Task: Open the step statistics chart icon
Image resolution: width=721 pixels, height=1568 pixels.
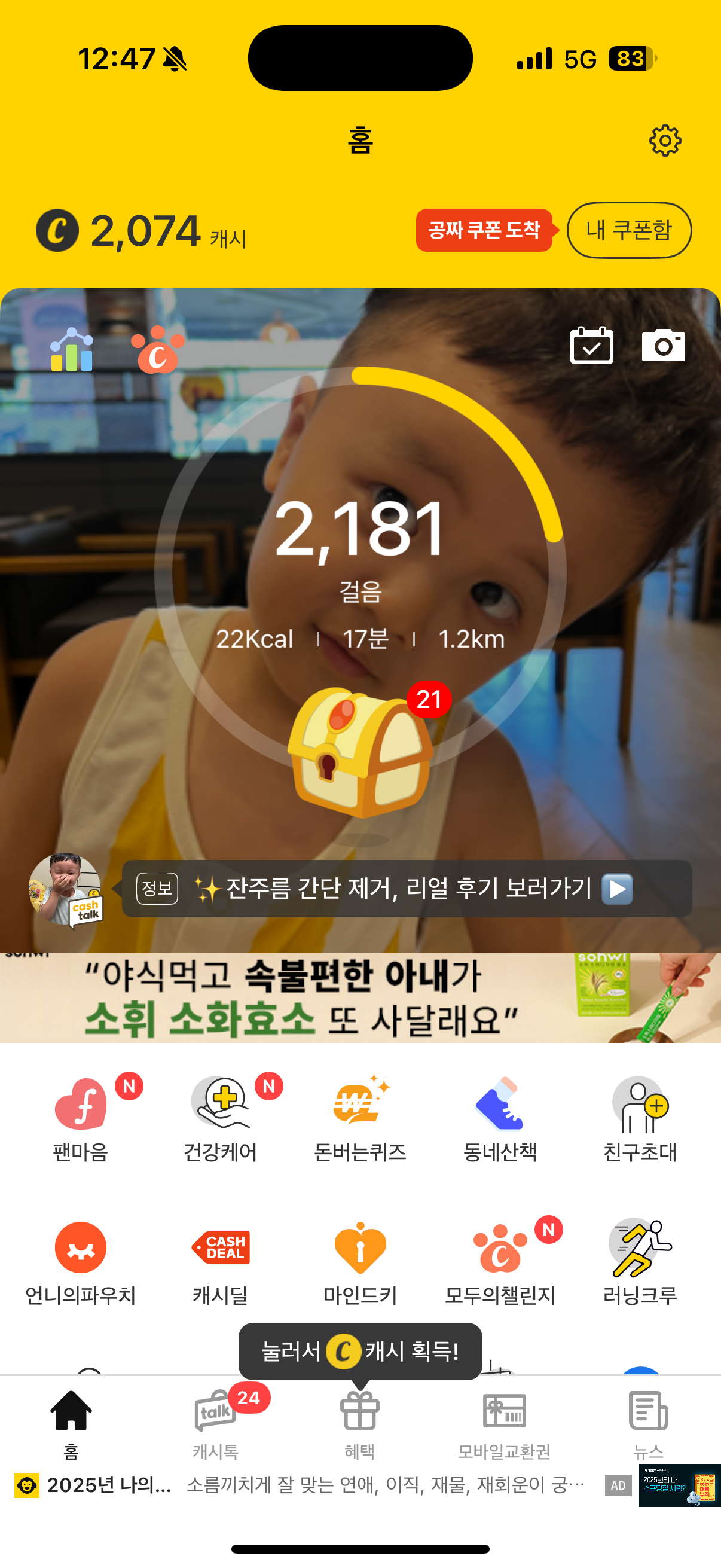Action: coord(72,350)
